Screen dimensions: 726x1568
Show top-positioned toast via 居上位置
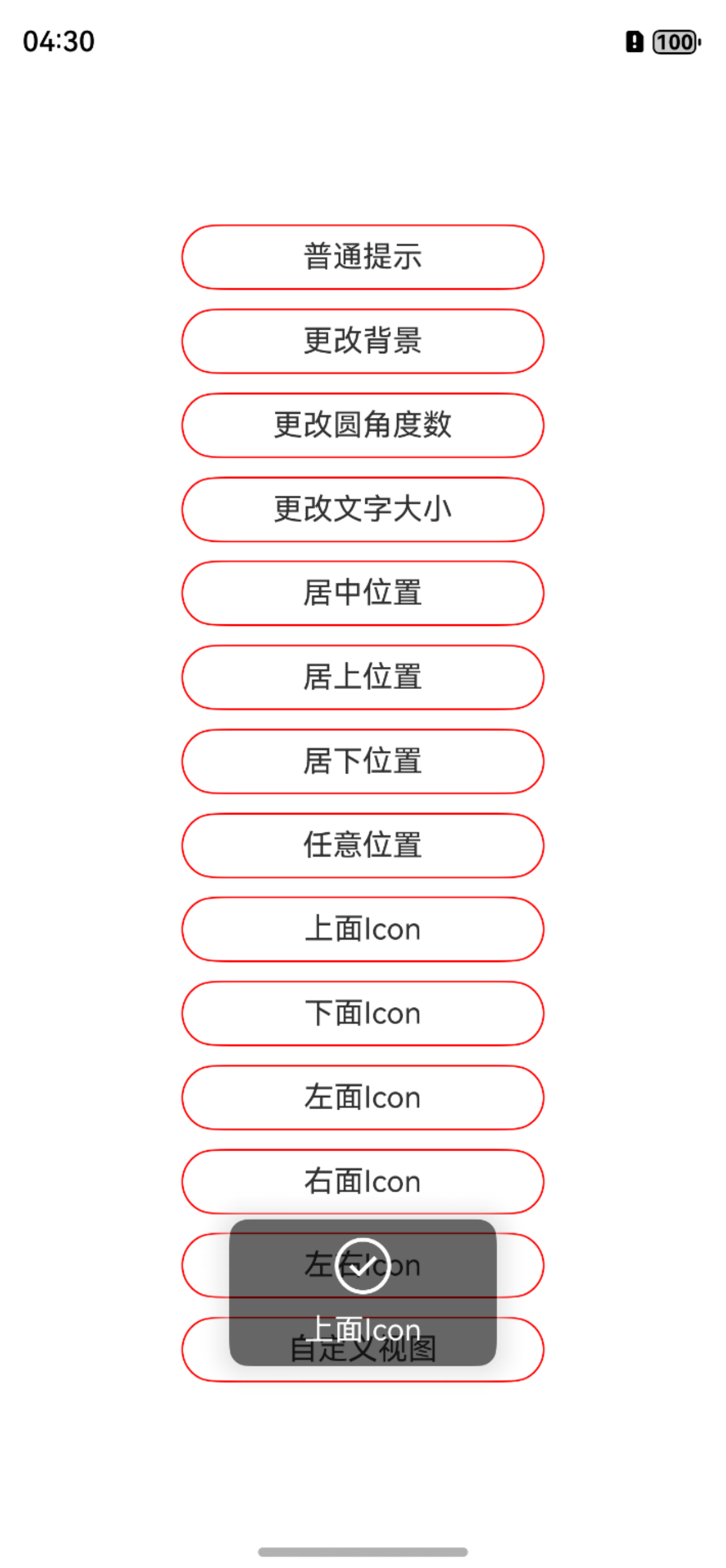pos(362,677)
